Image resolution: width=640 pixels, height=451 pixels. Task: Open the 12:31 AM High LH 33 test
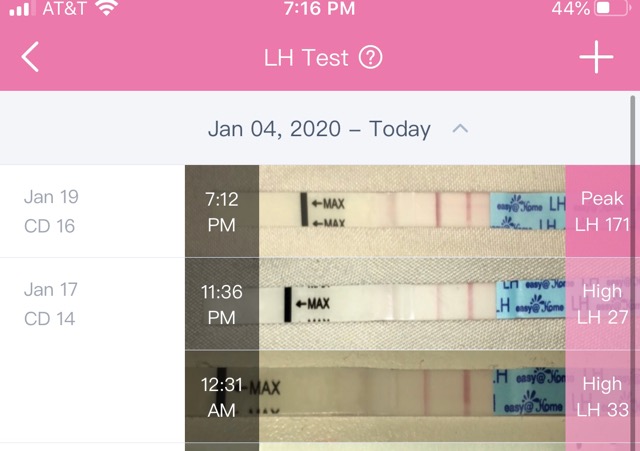coord(410,396)
